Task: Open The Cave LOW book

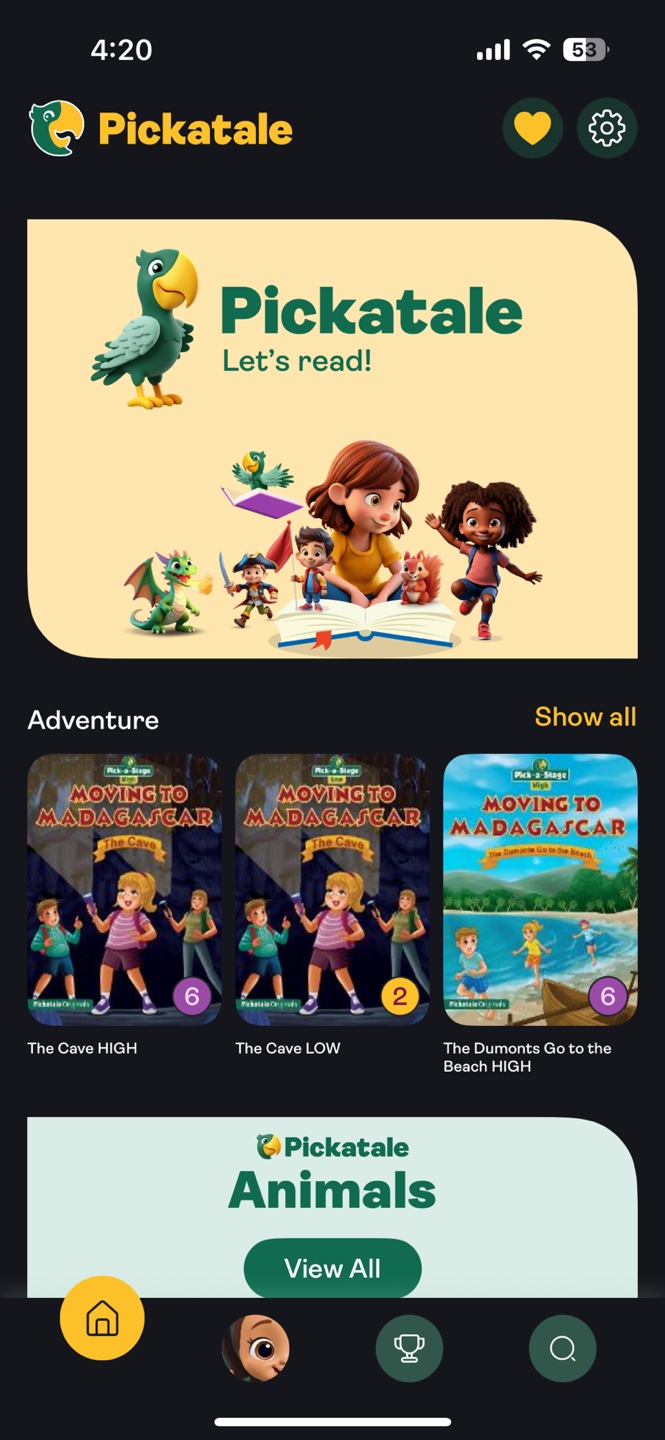Action: pos(332,889)
